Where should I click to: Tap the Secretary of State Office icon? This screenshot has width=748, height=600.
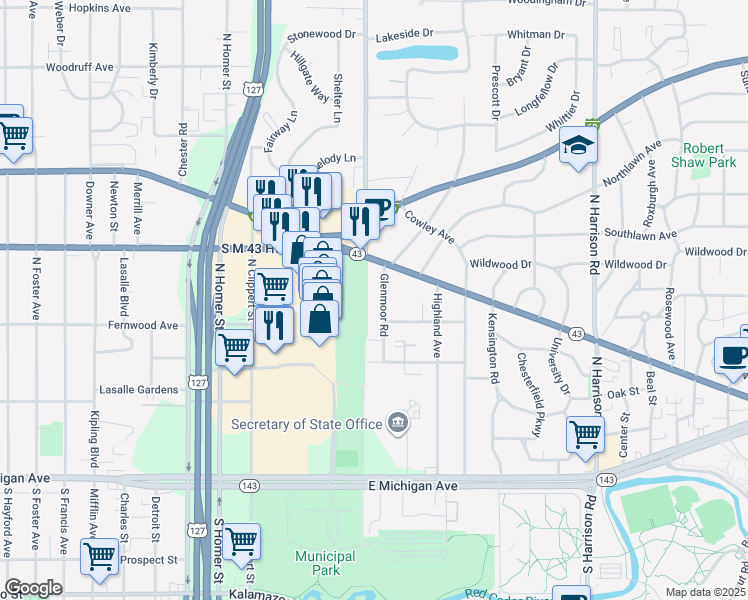pyautogui.click(x=398, y=424)
